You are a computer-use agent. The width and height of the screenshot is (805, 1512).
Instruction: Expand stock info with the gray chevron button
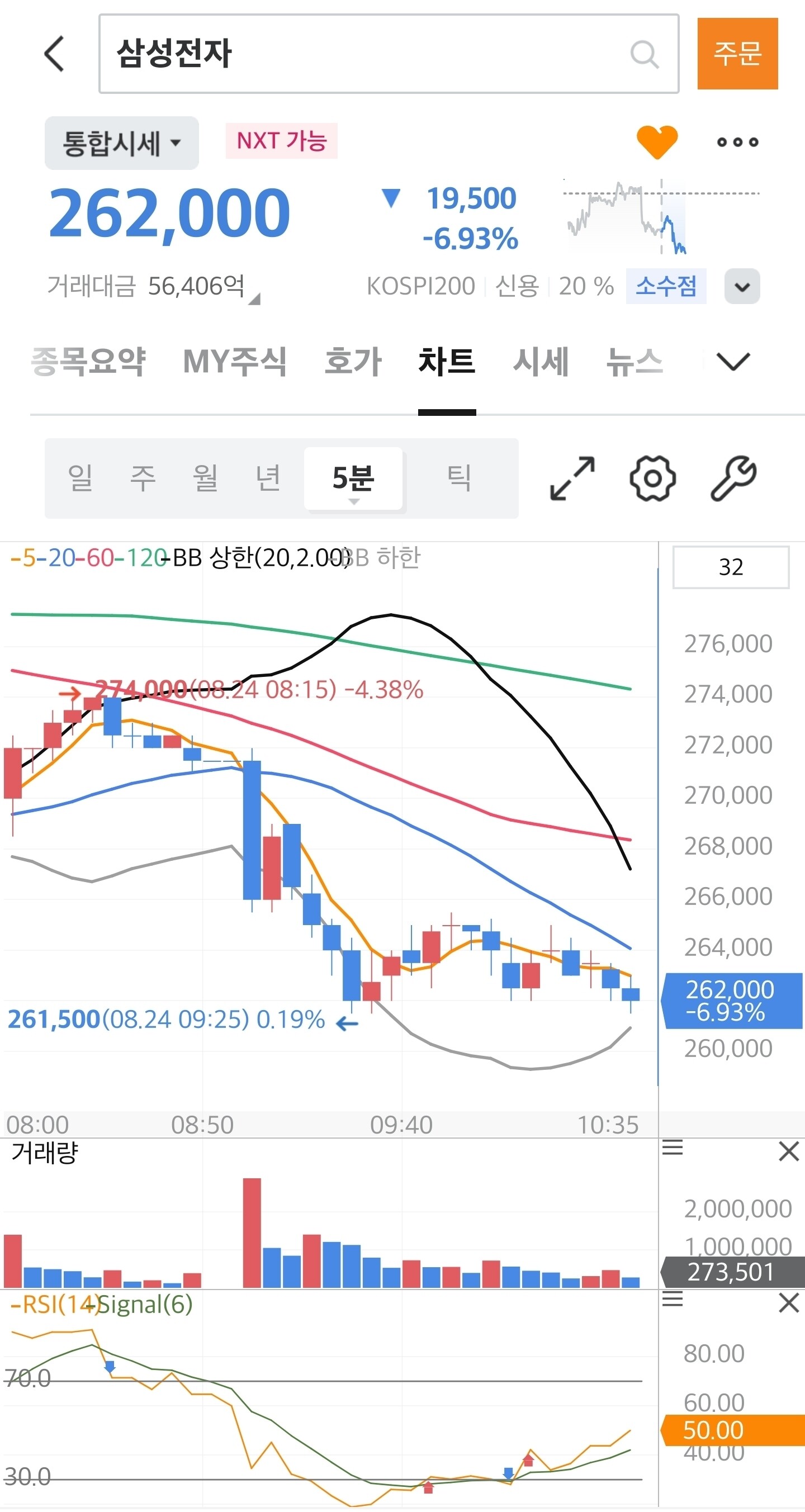click(x=742, y=286)
